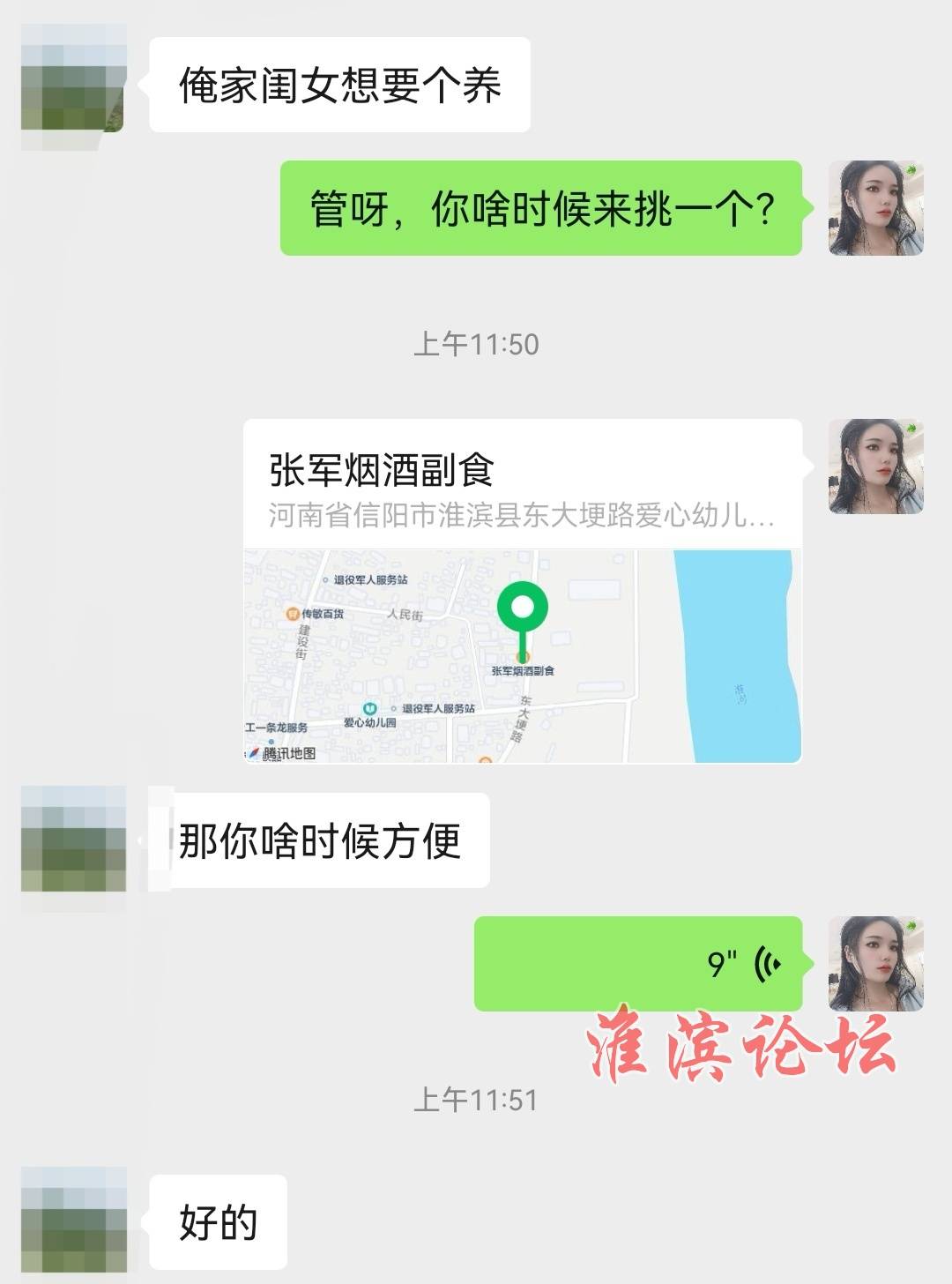Open sender's avatar beside 管呀 message

click(x=875, y=208)
